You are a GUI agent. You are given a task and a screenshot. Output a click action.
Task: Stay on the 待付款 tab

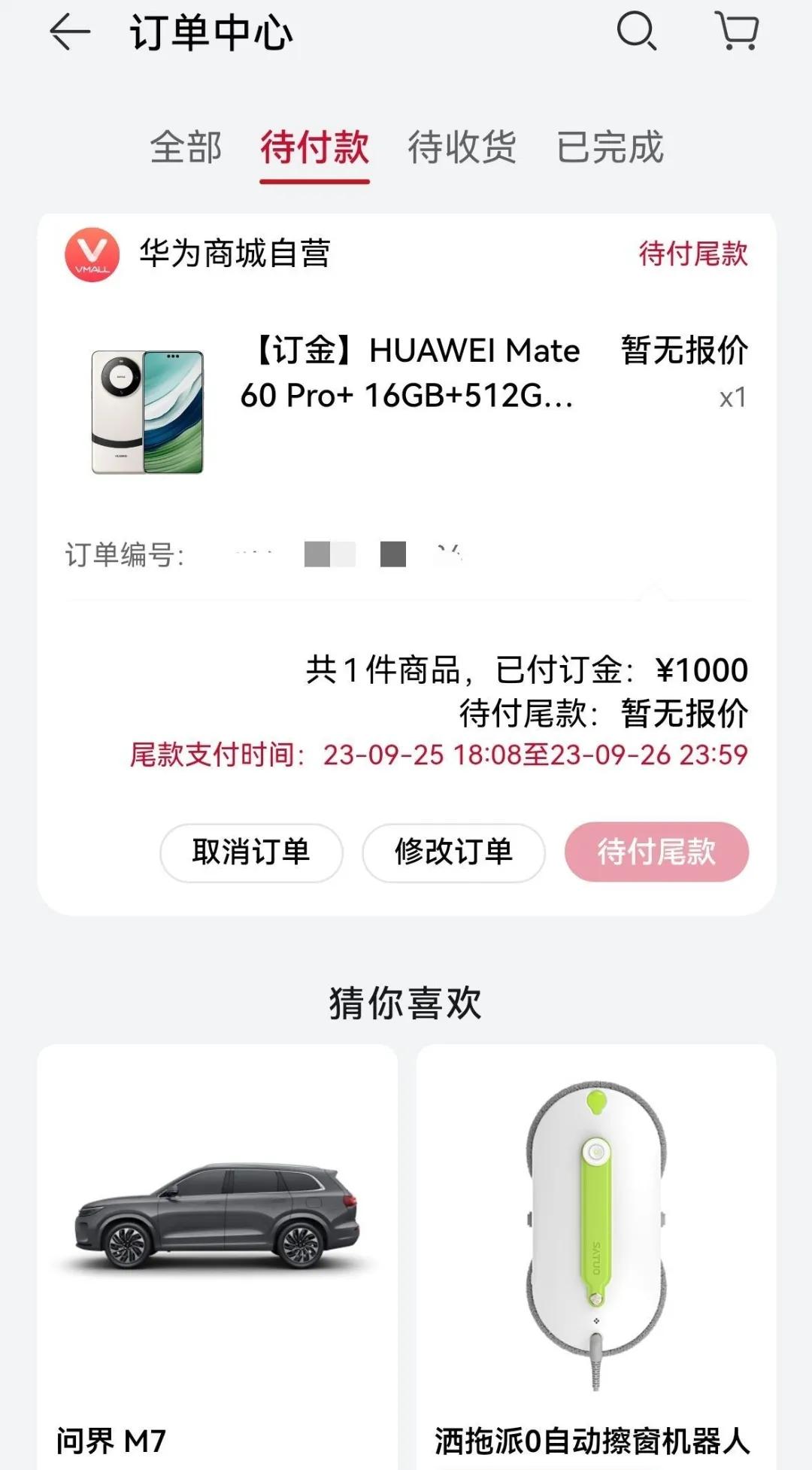pos(316,148)
